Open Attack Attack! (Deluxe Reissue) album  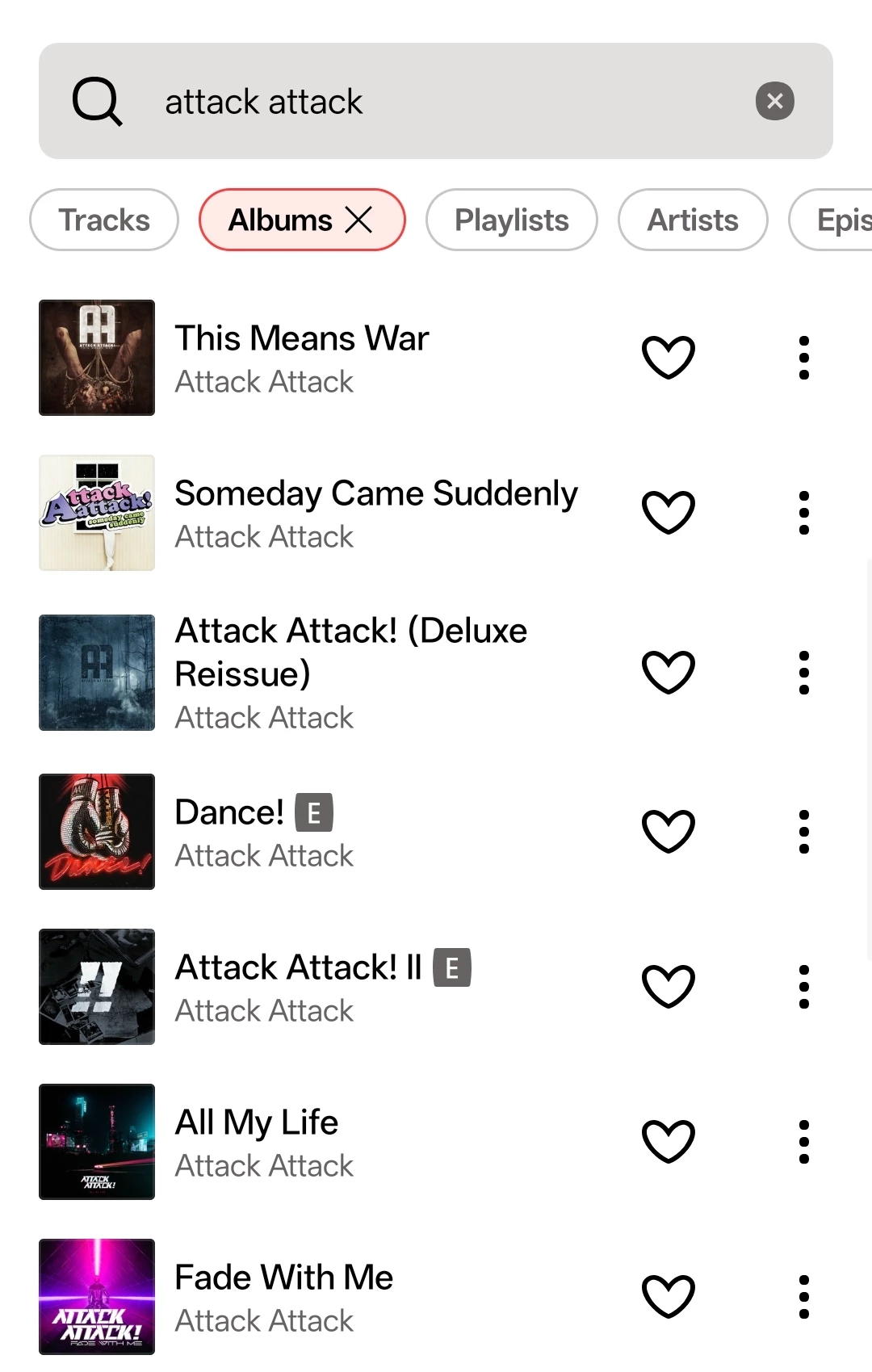click(x=350, y=672)
